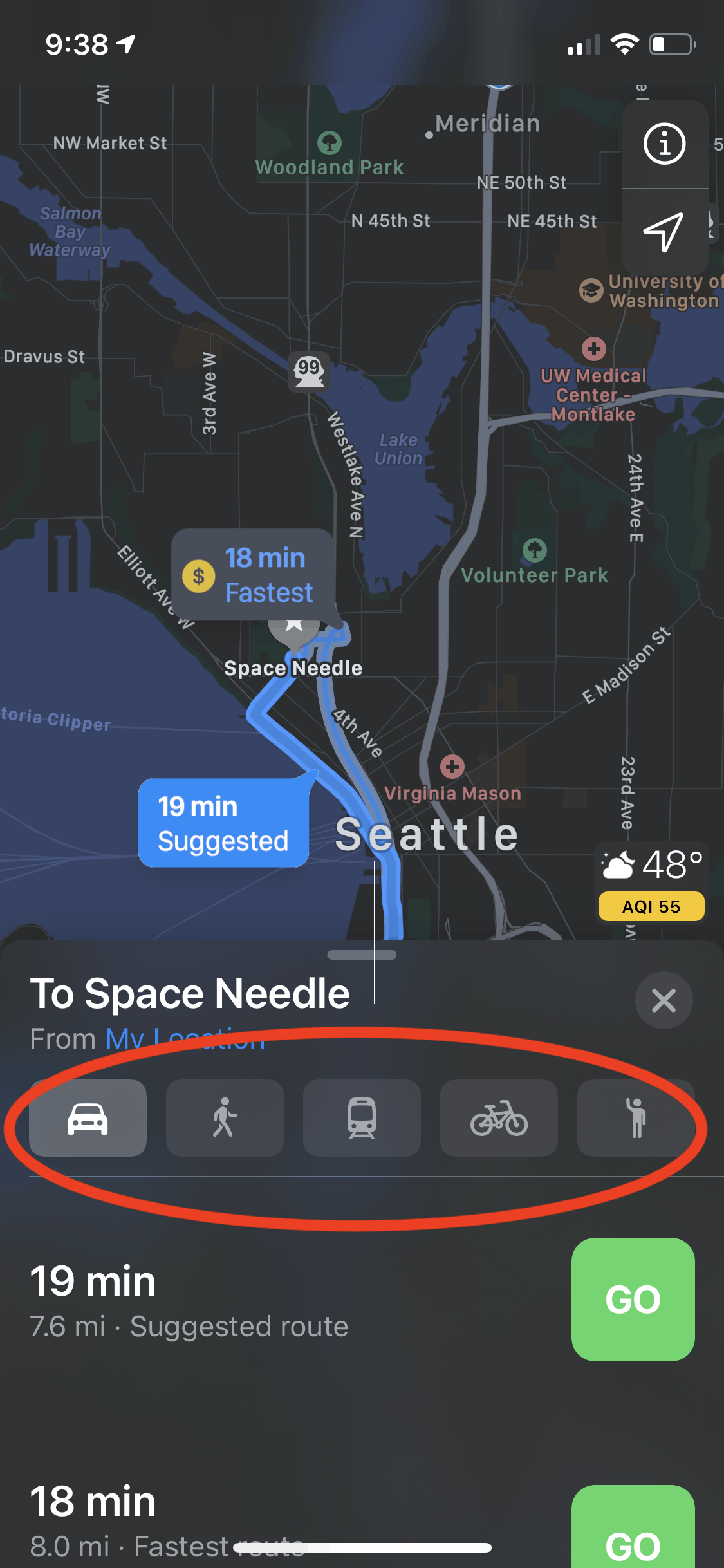724x1568 pixels.
Task: Start the 18 min fastest route
Action: 633,1532
